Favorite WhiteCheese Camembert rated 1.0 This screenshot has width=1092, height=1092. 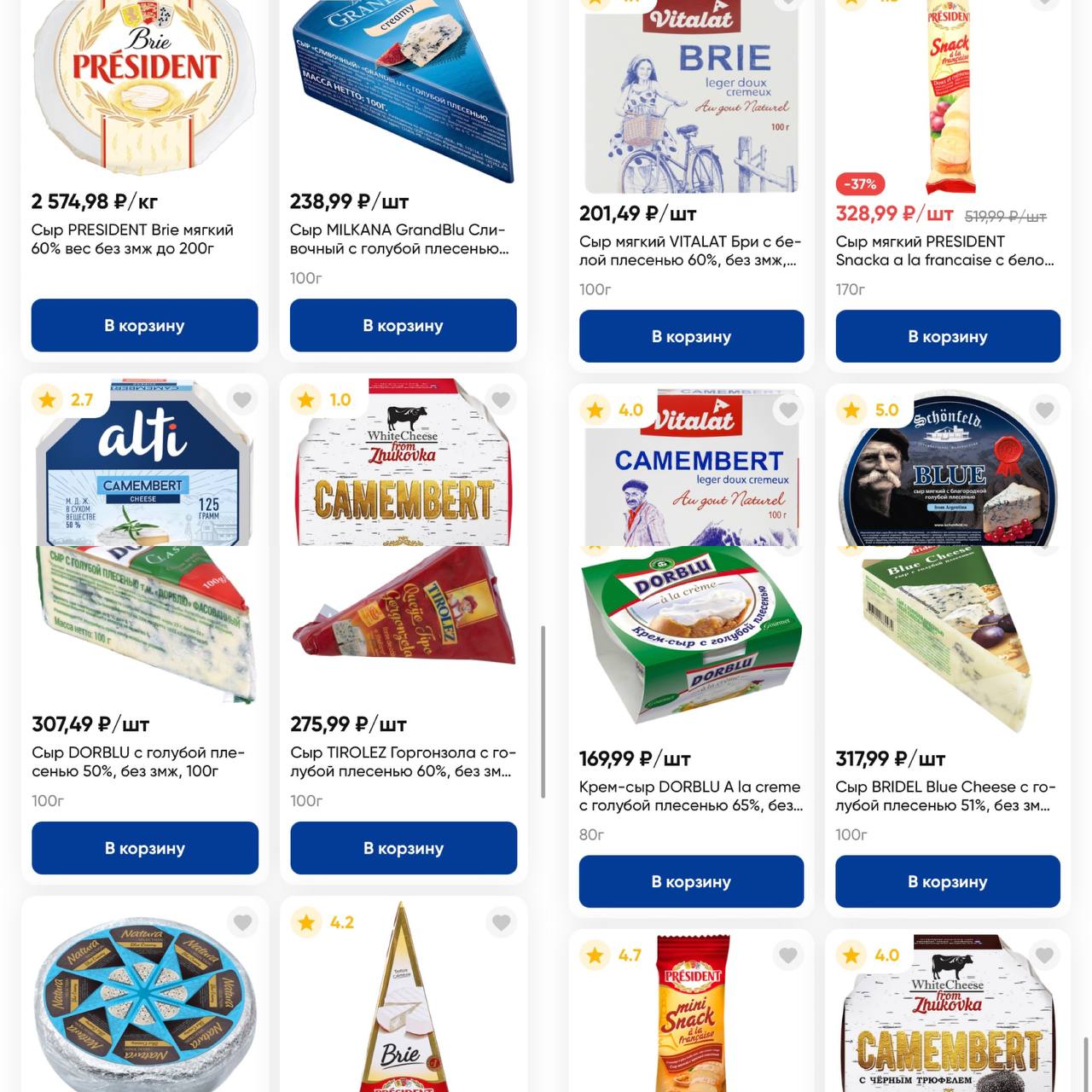coord(501,399)
